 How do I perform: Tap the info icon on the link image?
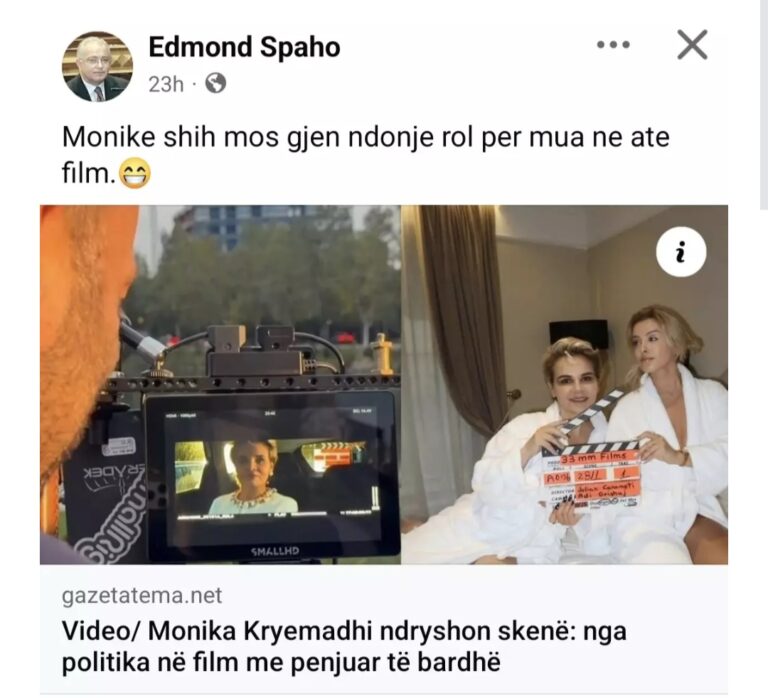point(681,253)
